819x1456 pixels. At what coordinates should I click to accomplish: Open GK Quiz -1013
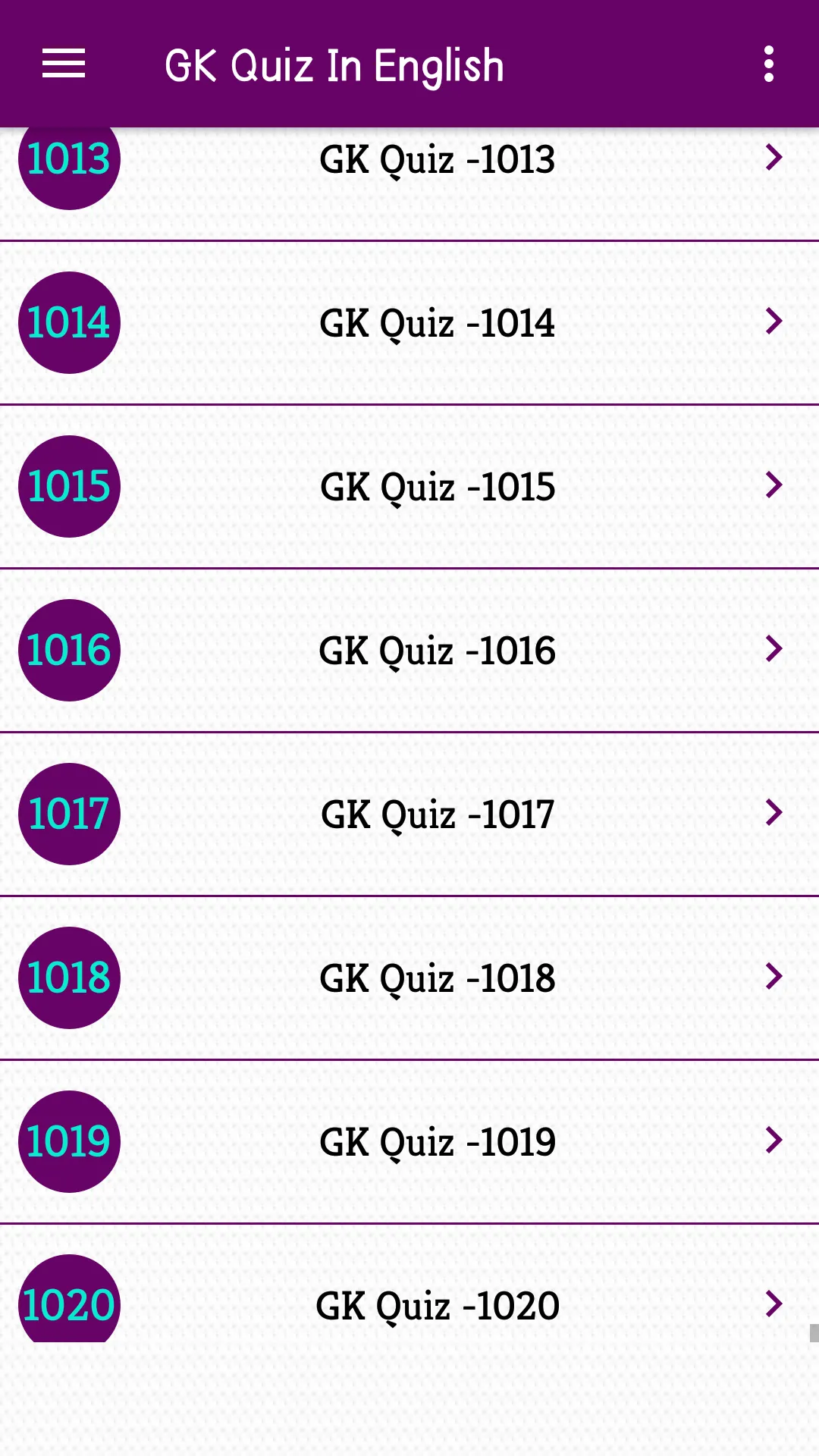409,184
